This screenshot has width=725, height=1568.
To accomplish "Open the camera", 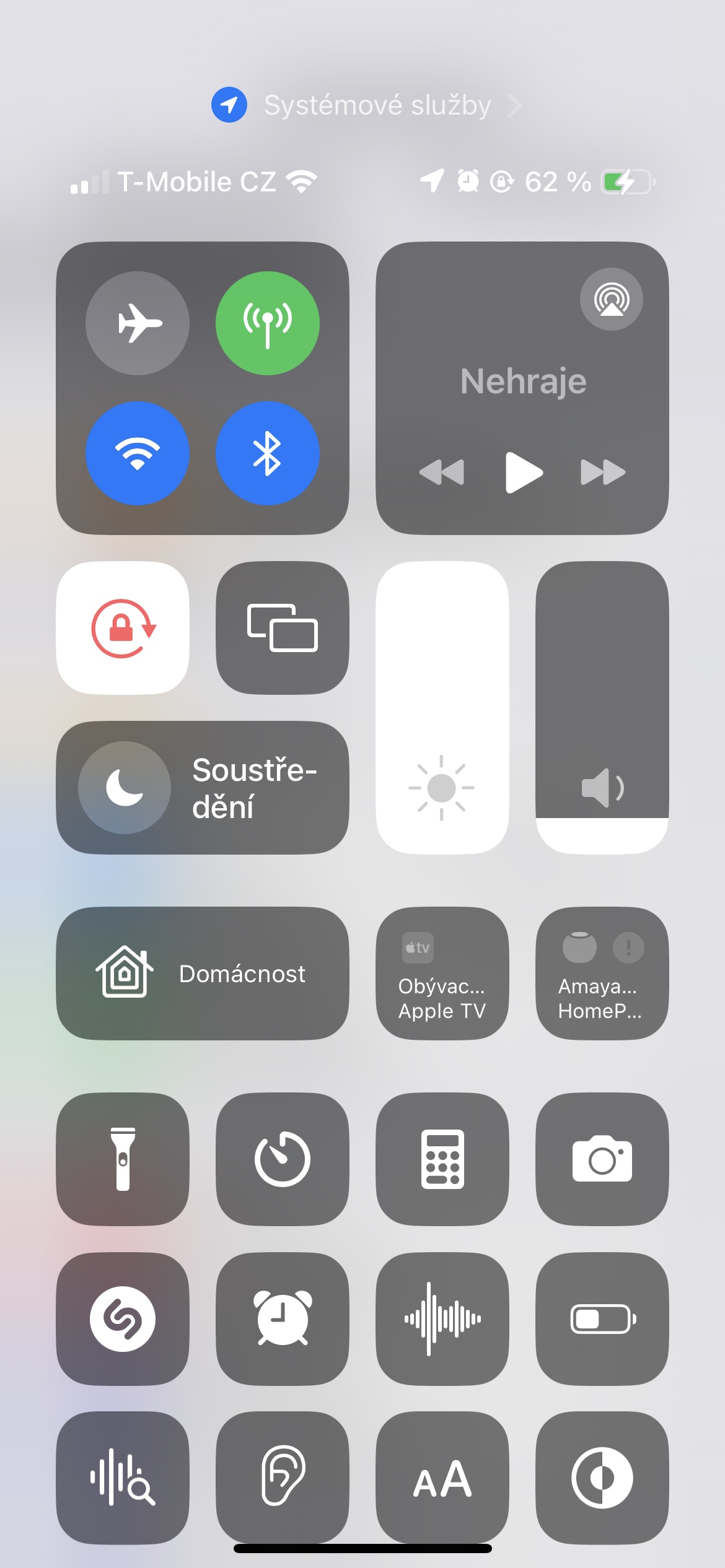I will tap(602, 1159).
